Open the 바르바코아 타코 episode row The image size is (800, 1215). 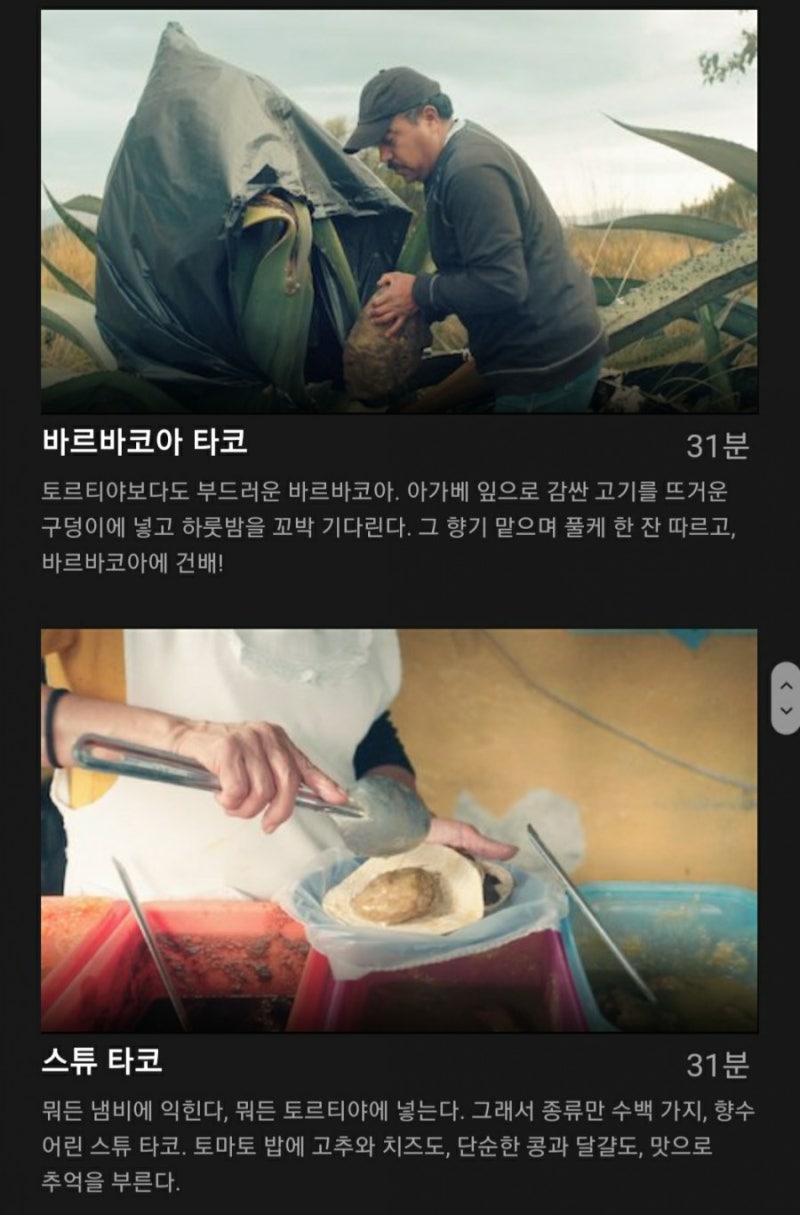[x=400, y=438]
